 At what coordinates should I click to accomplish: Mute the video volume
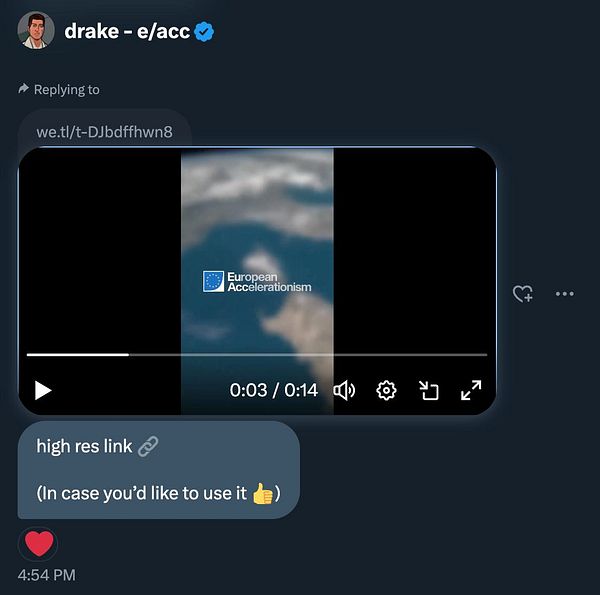(344, 390)
